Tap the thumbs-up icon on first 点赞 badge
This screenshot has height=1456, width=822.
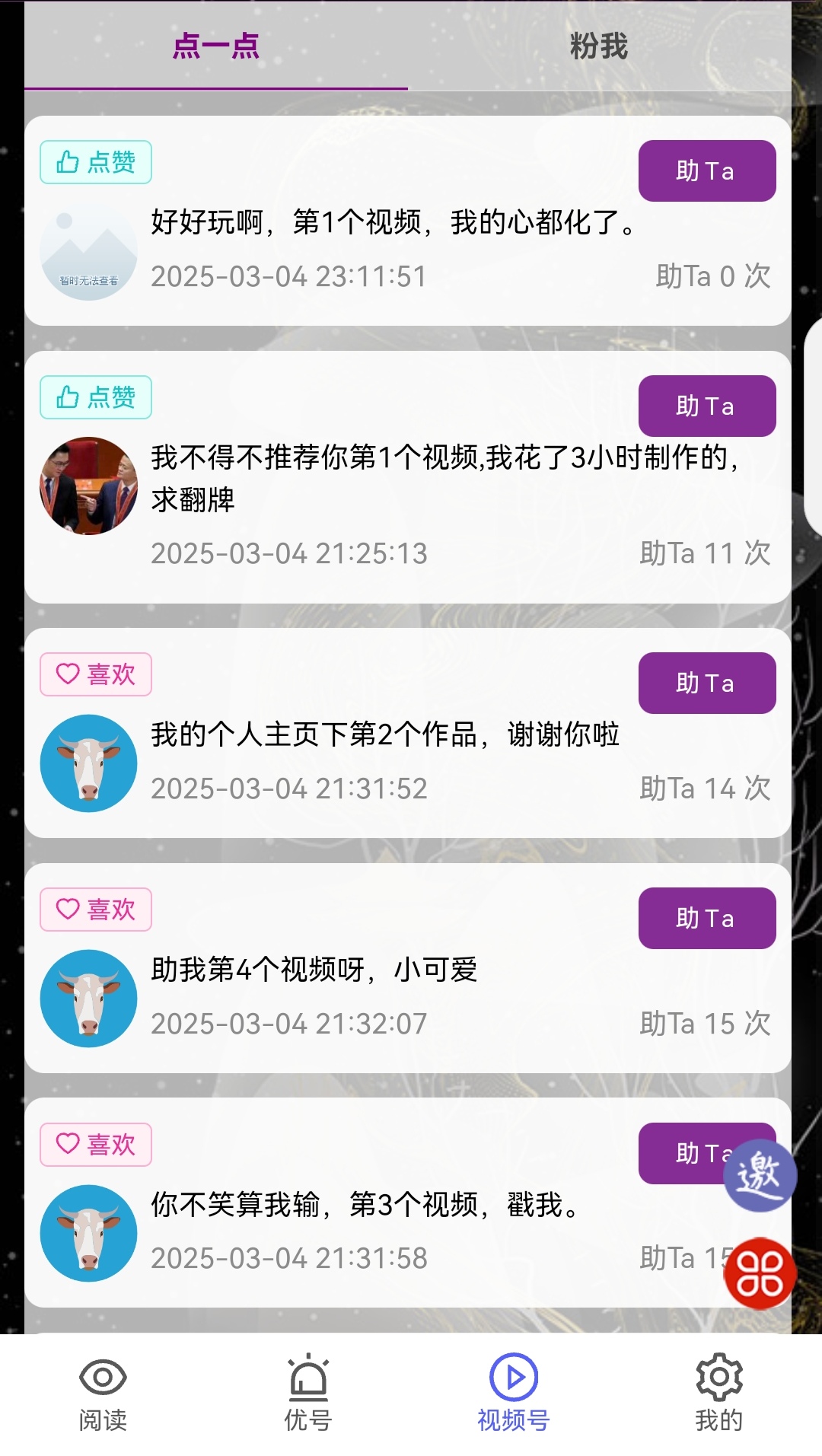(x=65, y=161)
